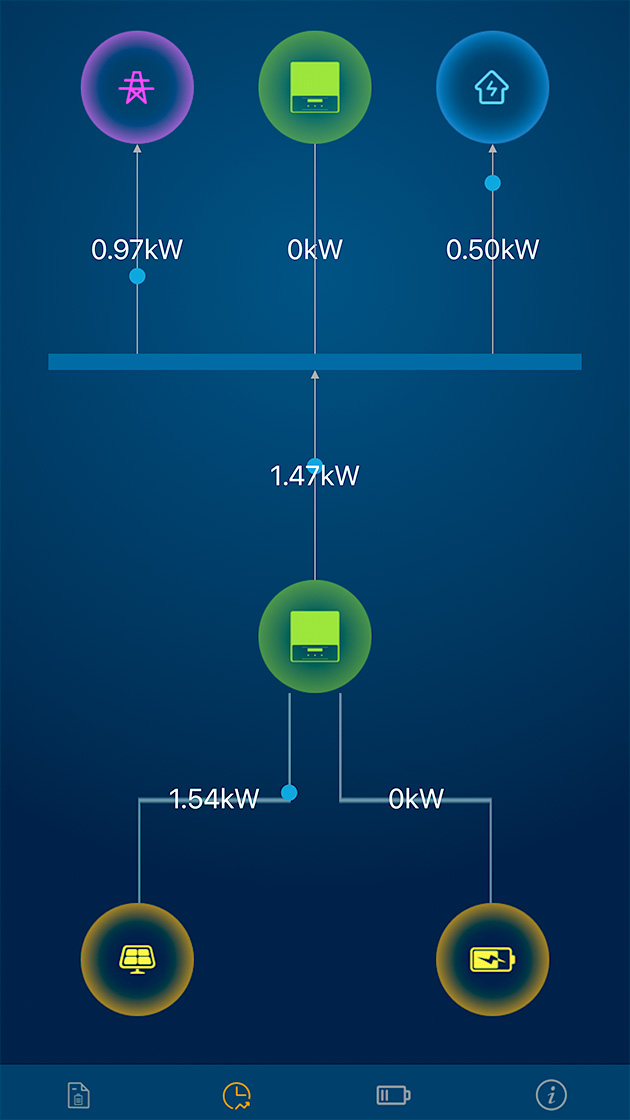Tap the central inverter icon at 1.47kW
Viewport: 630px width, 1120px height.
[315, 636]
